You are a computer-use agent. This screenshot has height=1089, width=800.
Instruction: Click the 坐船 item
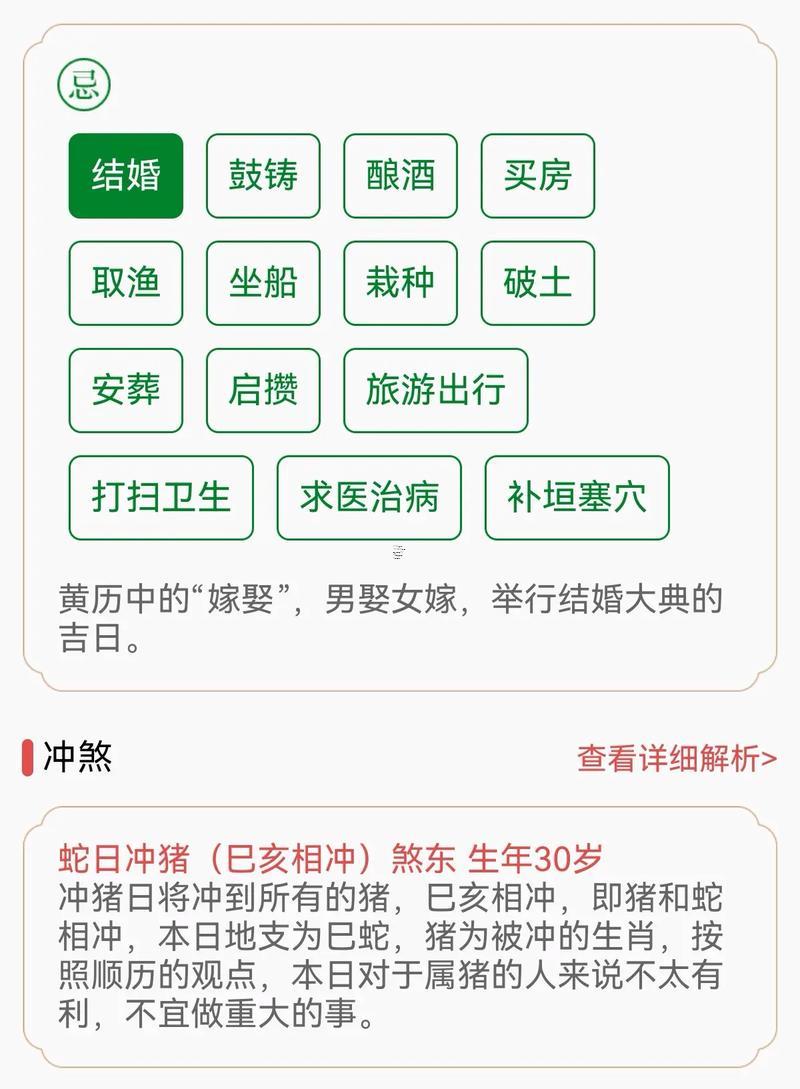click(263, 283)
